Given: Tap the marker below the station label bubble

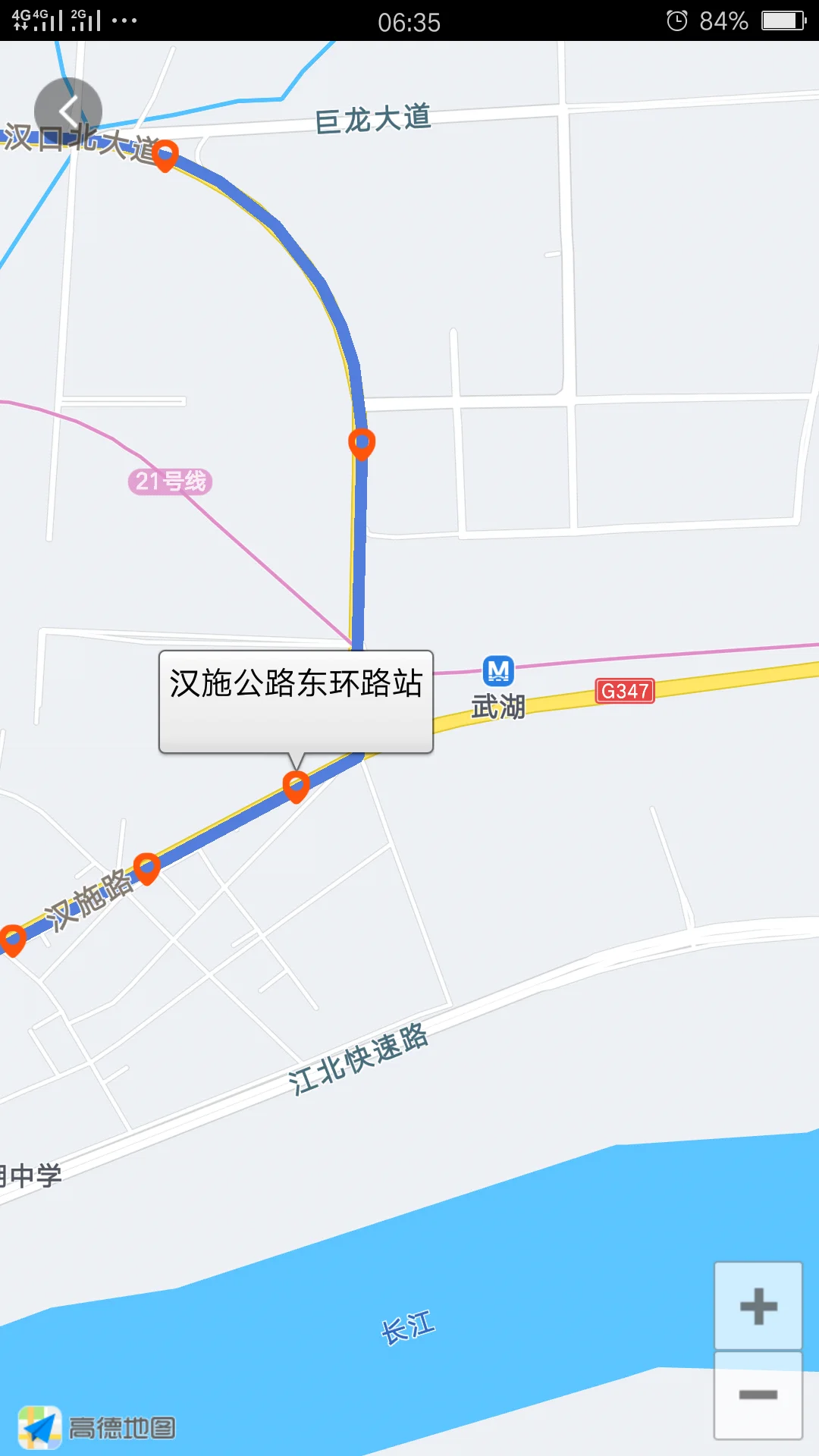Looking at the screenshot, I should 297,787.
